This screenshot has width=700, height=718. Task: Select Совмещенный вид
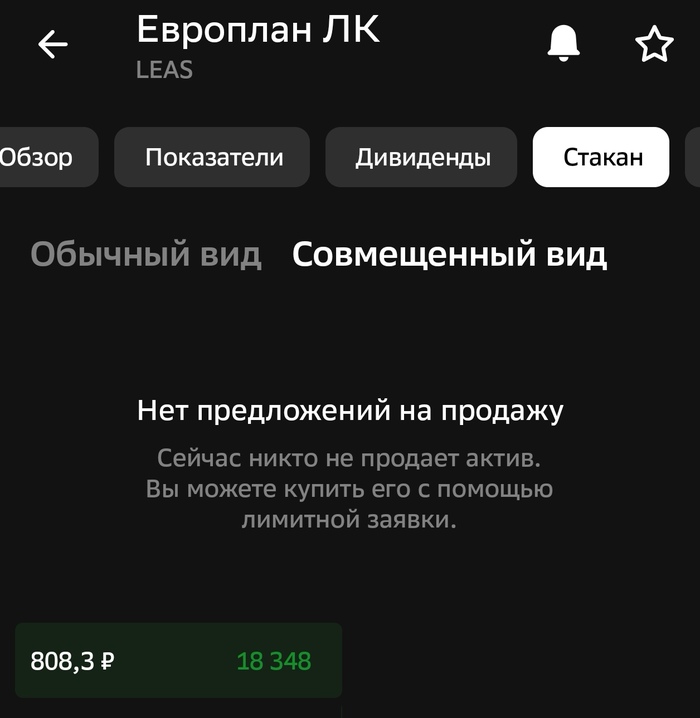pyautogui.click(x=449, y=254)
